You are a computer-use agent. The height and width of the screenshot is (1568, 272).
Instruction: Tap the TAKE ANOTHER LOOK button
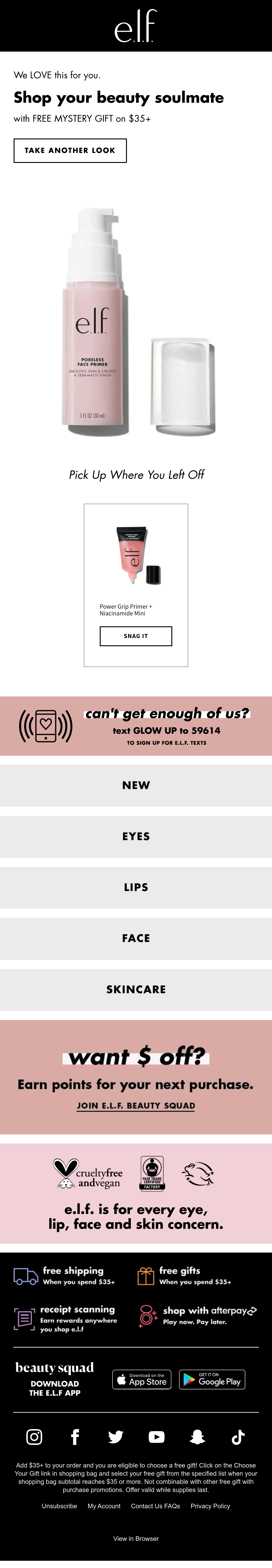(70, 150)
